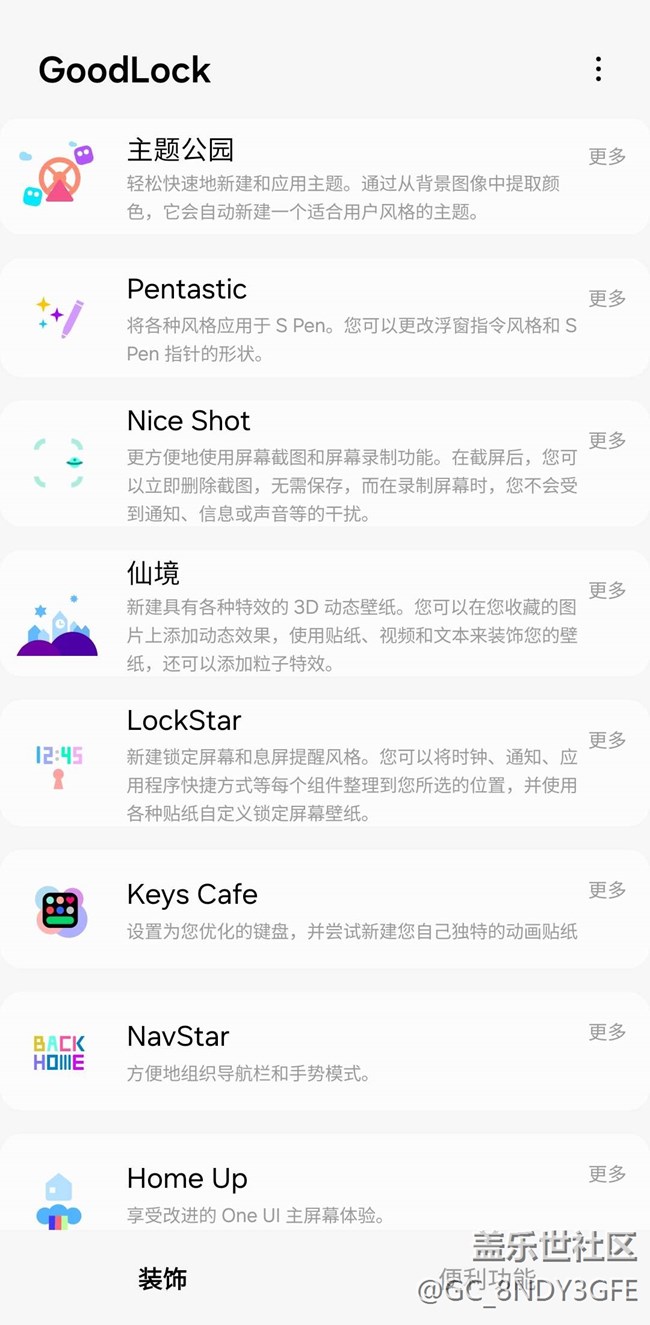650x1325 pixels.
Task: Open the 主题公园 module
Action: 300,180
